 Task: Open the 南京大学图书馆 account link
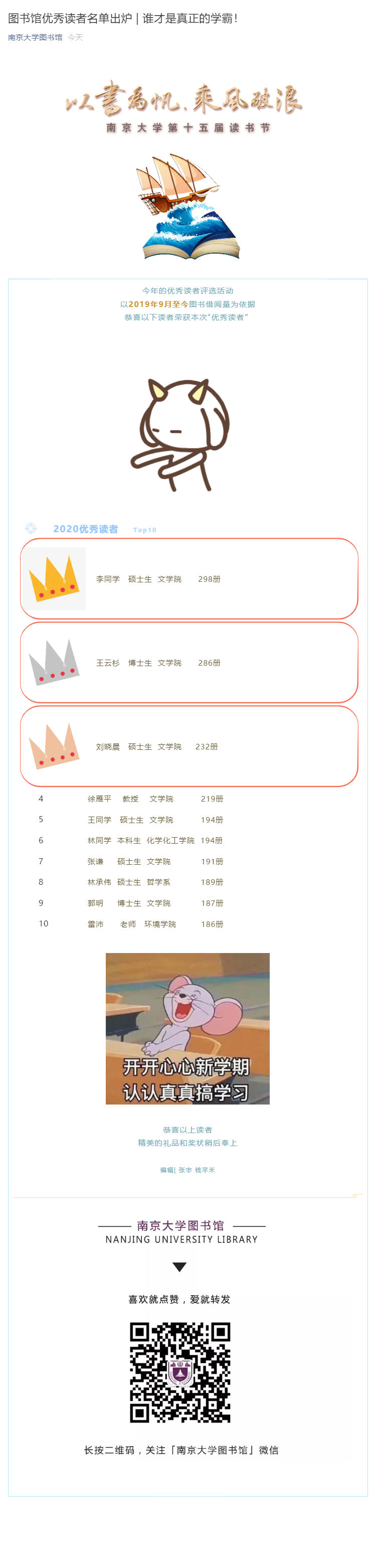[35, 37]
